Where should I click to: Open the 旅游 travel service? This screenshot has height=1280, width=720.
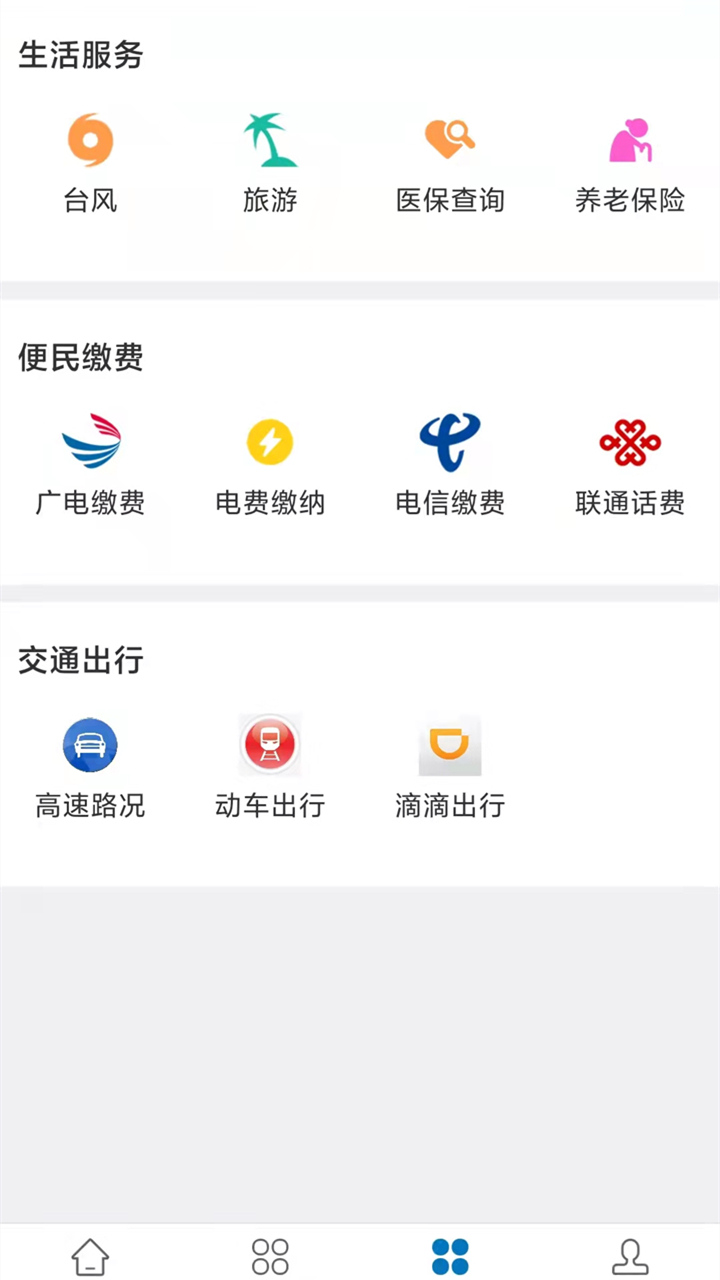click(x=270, y=163)
